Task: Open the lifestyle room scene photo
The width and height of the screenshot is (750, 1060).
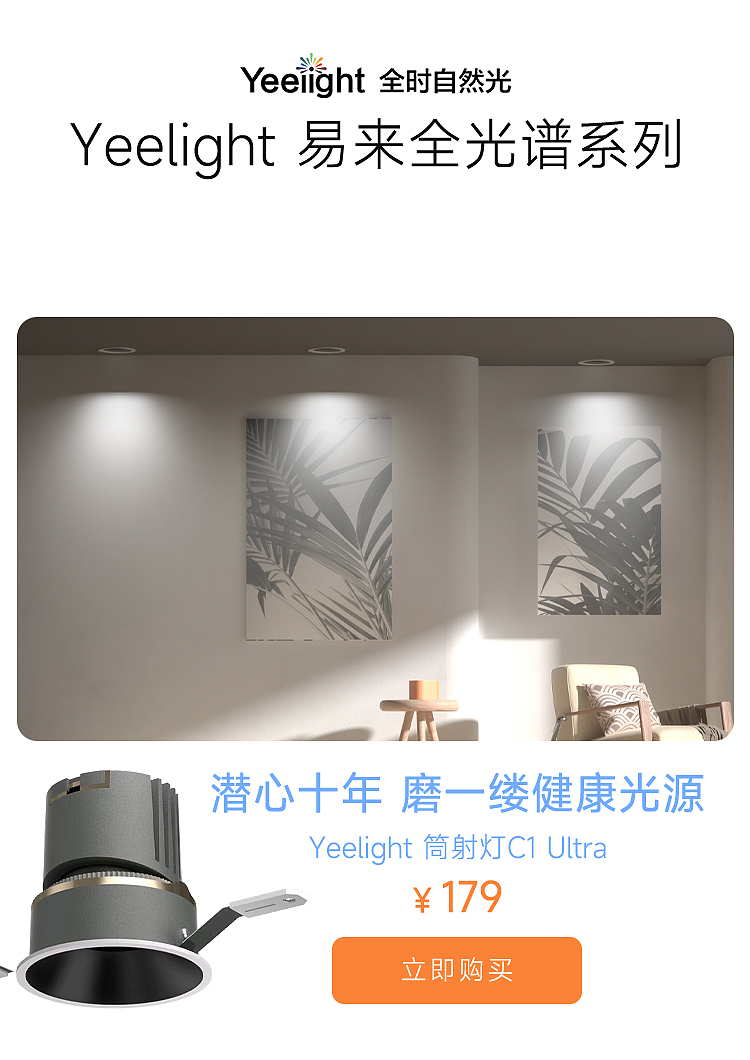Action: pyautogui.click(x=375, y=525)
